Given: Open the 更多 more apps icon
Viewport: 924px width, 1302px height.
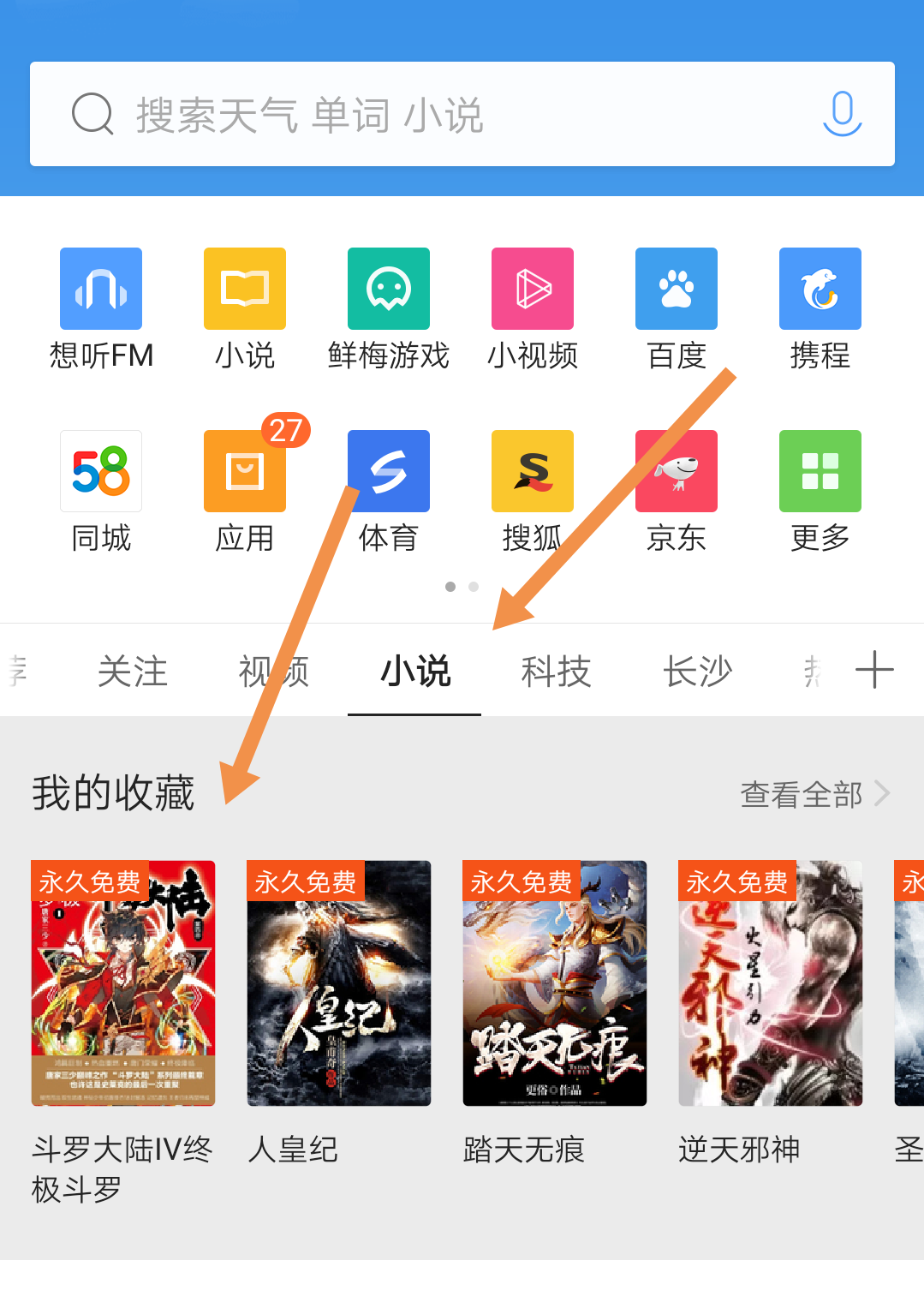Looking at the screenshot, I should coord(820,471).
